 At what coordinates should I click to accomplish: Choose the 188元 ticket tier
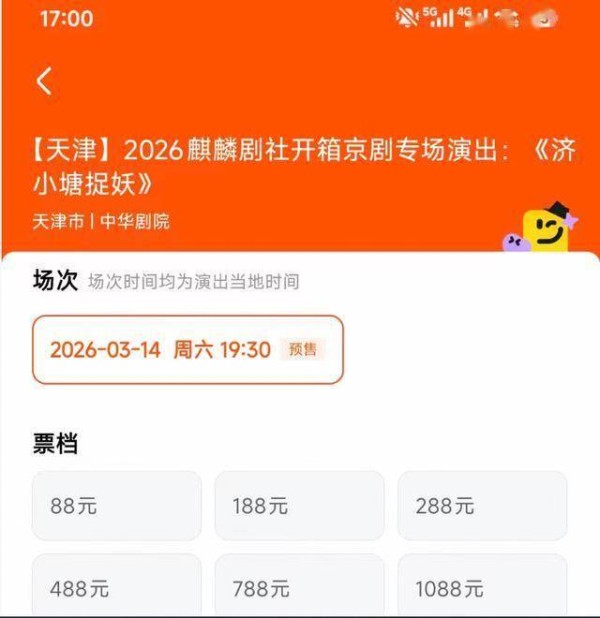(299, 506)
